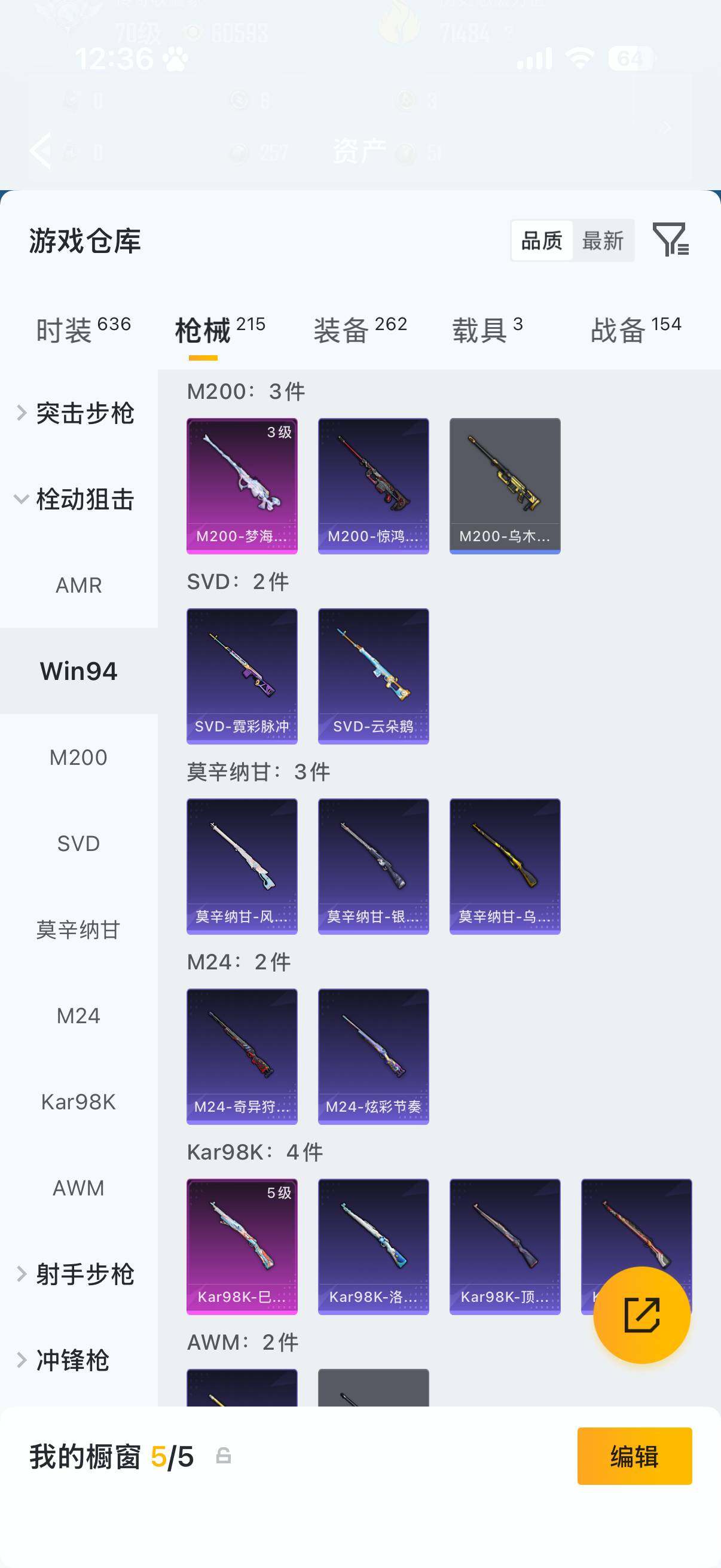Open the Kar98K-巴 5级 skin card
Image resolution: width=721 pixels, height=1568 pixels.
(x=242, y=1246)
